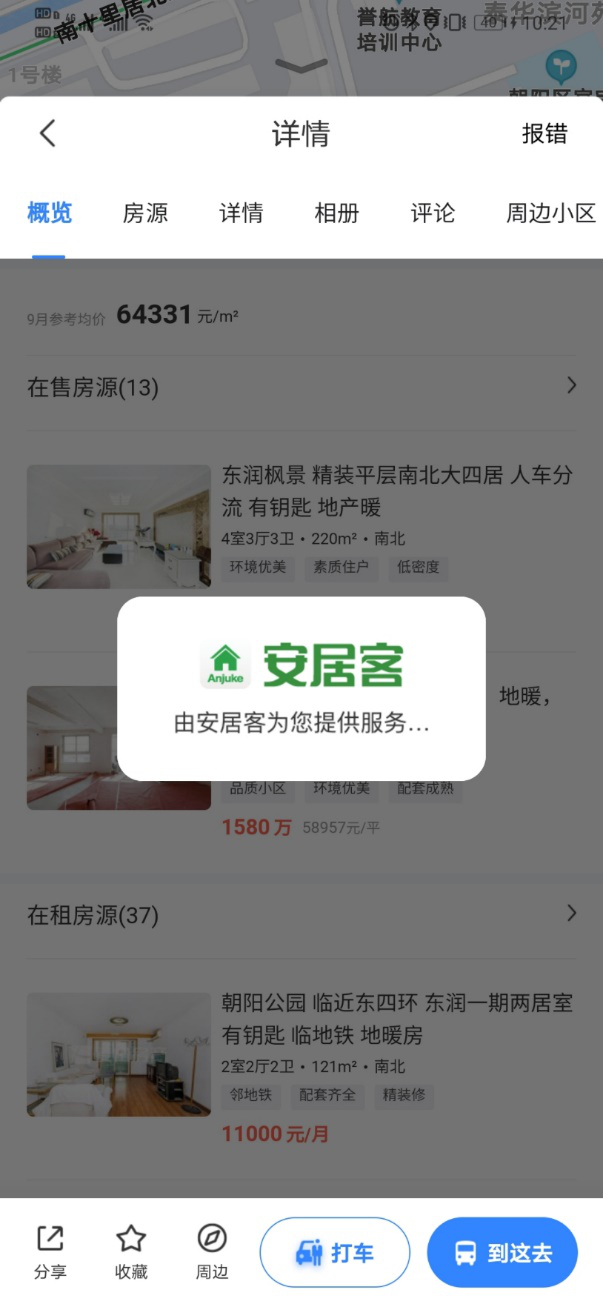
Task: Switch to the 房源 tab
Action: (145, 213)
